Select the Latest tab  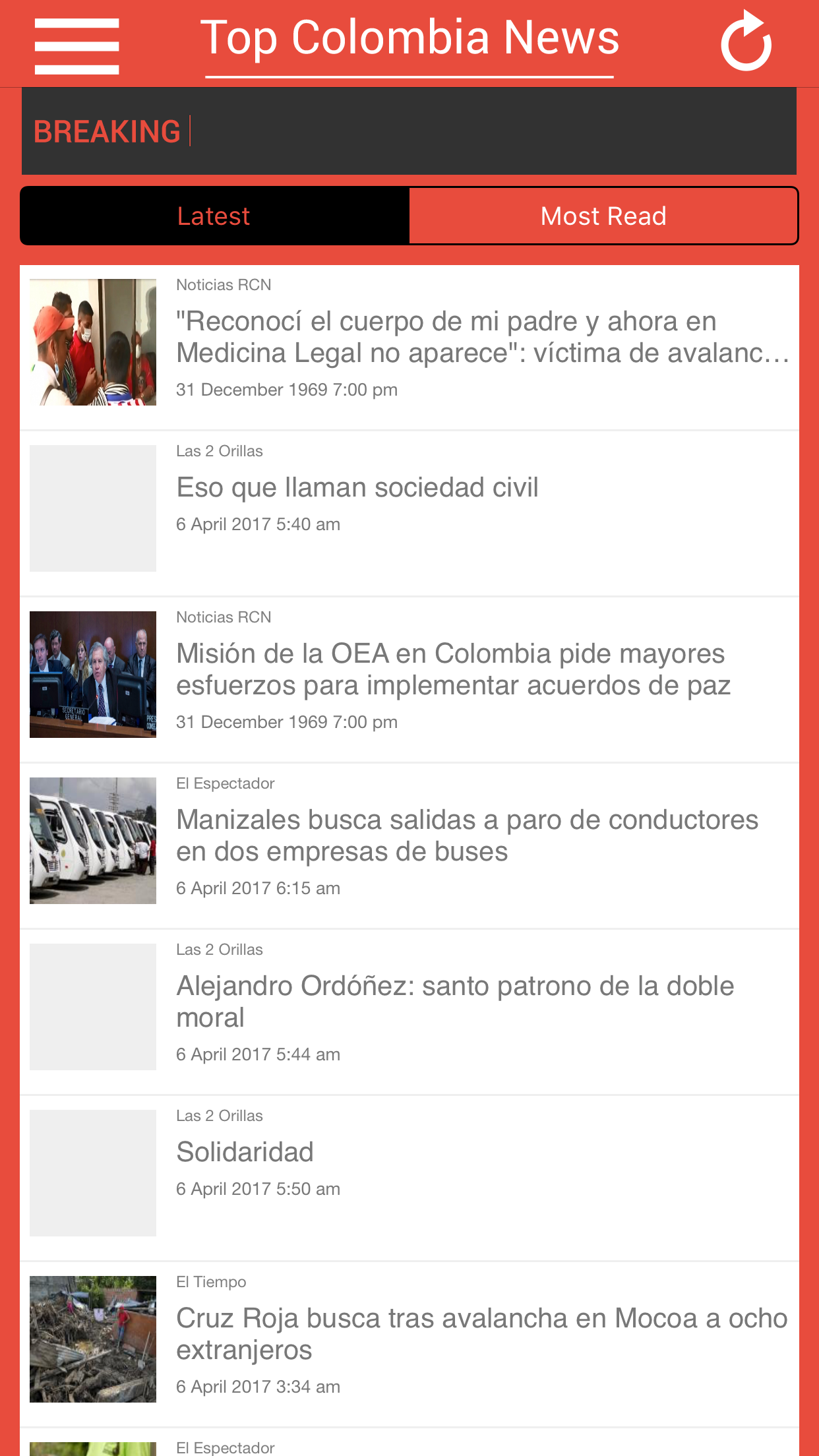point(214,215)
